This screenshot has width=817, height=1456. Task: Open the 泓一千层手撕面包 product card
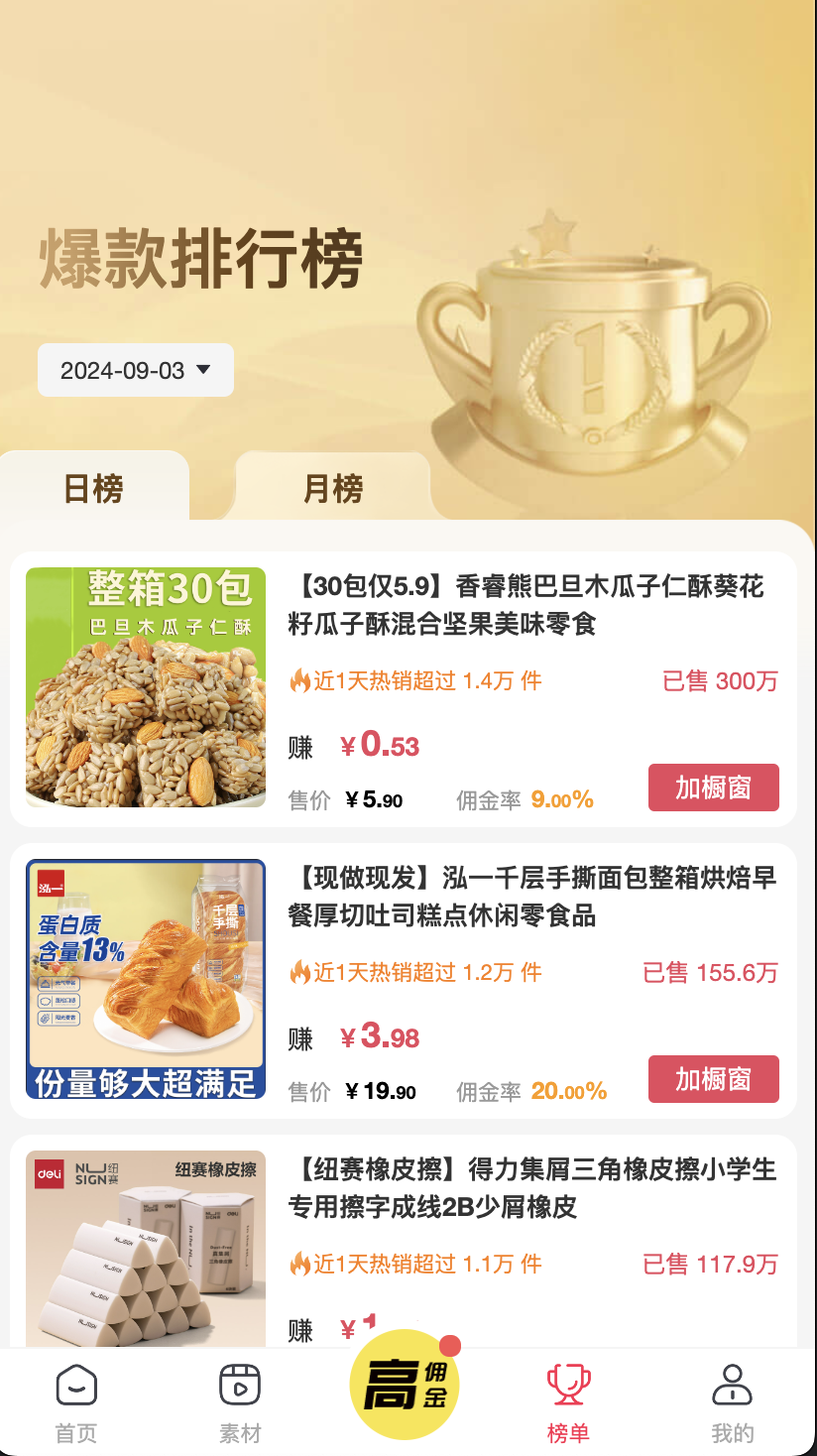(530, 897)
